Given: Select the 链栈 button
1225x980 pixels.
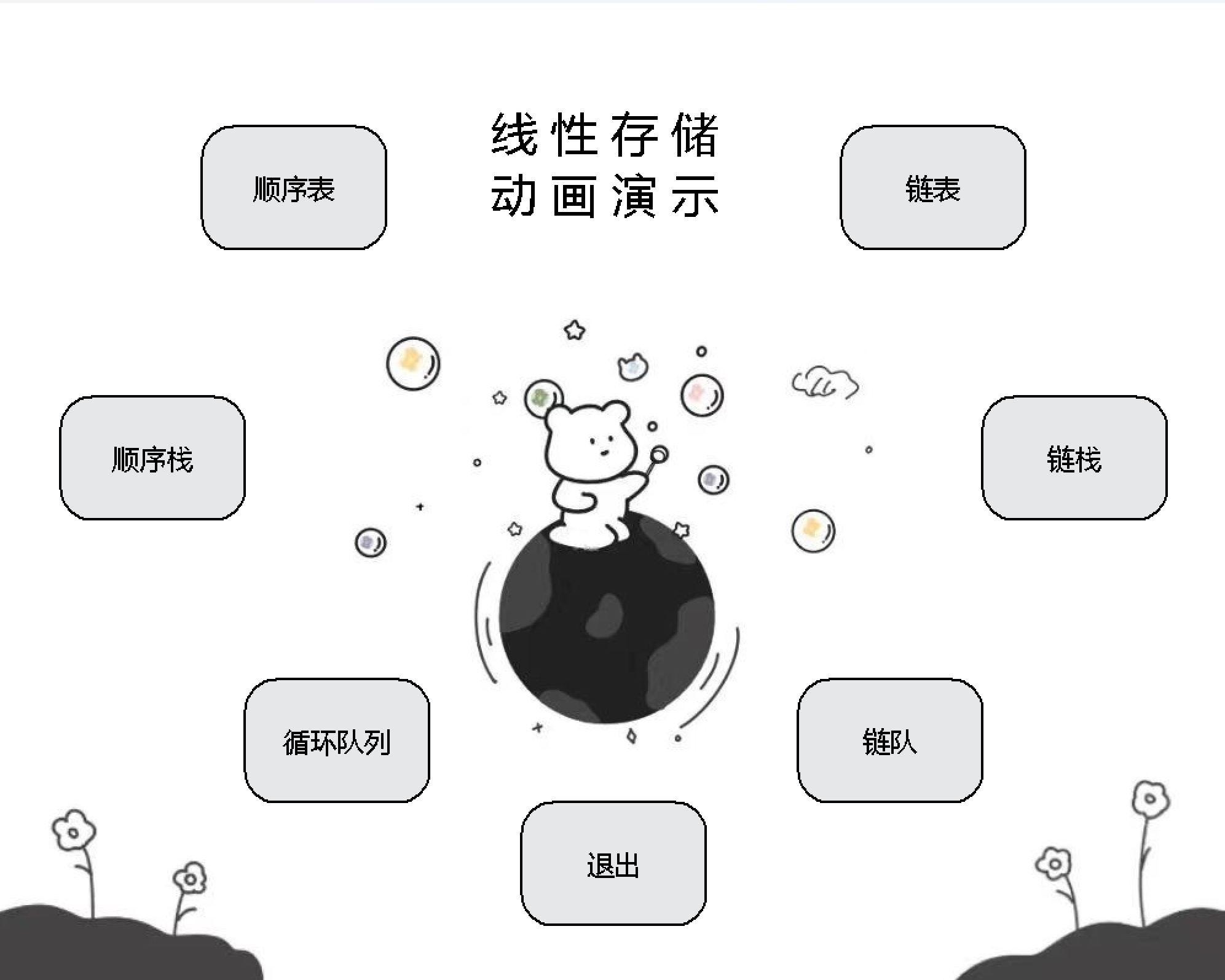Looking at the screenshot, I should tap(1074, 458).
